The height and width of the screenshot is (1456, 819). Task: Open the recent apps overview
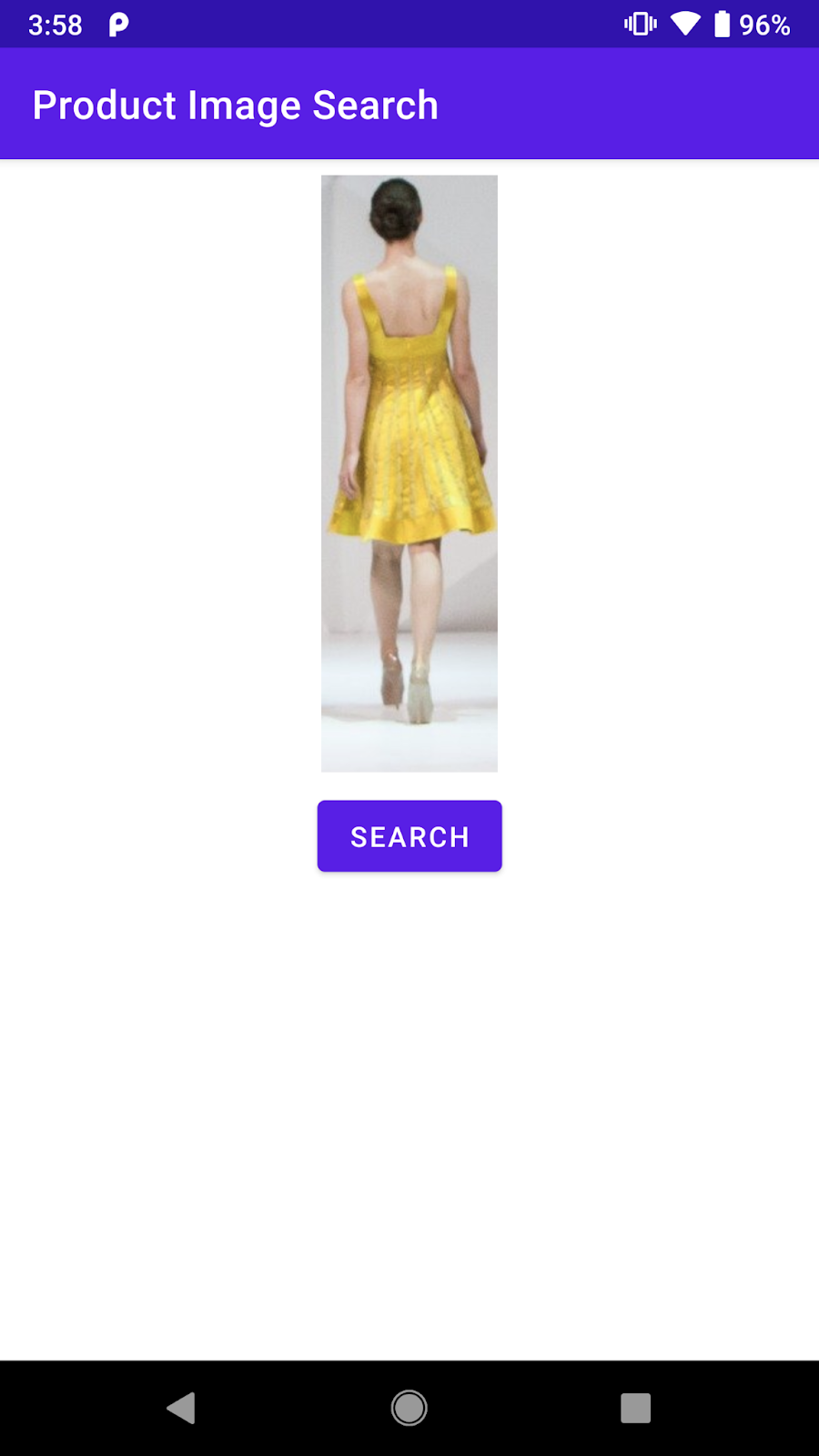(x=635, y=1408)
